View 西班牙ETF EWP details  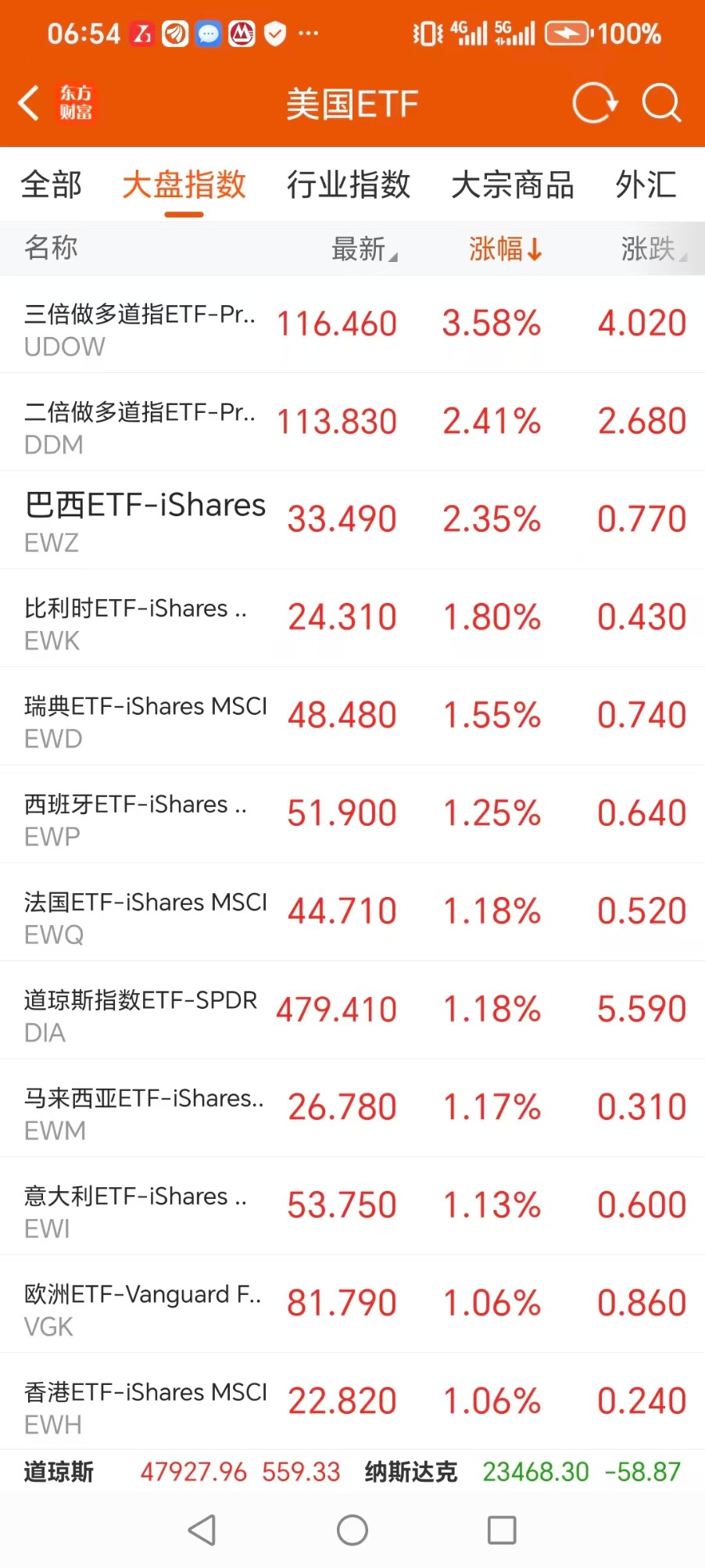tap(352, 814)
